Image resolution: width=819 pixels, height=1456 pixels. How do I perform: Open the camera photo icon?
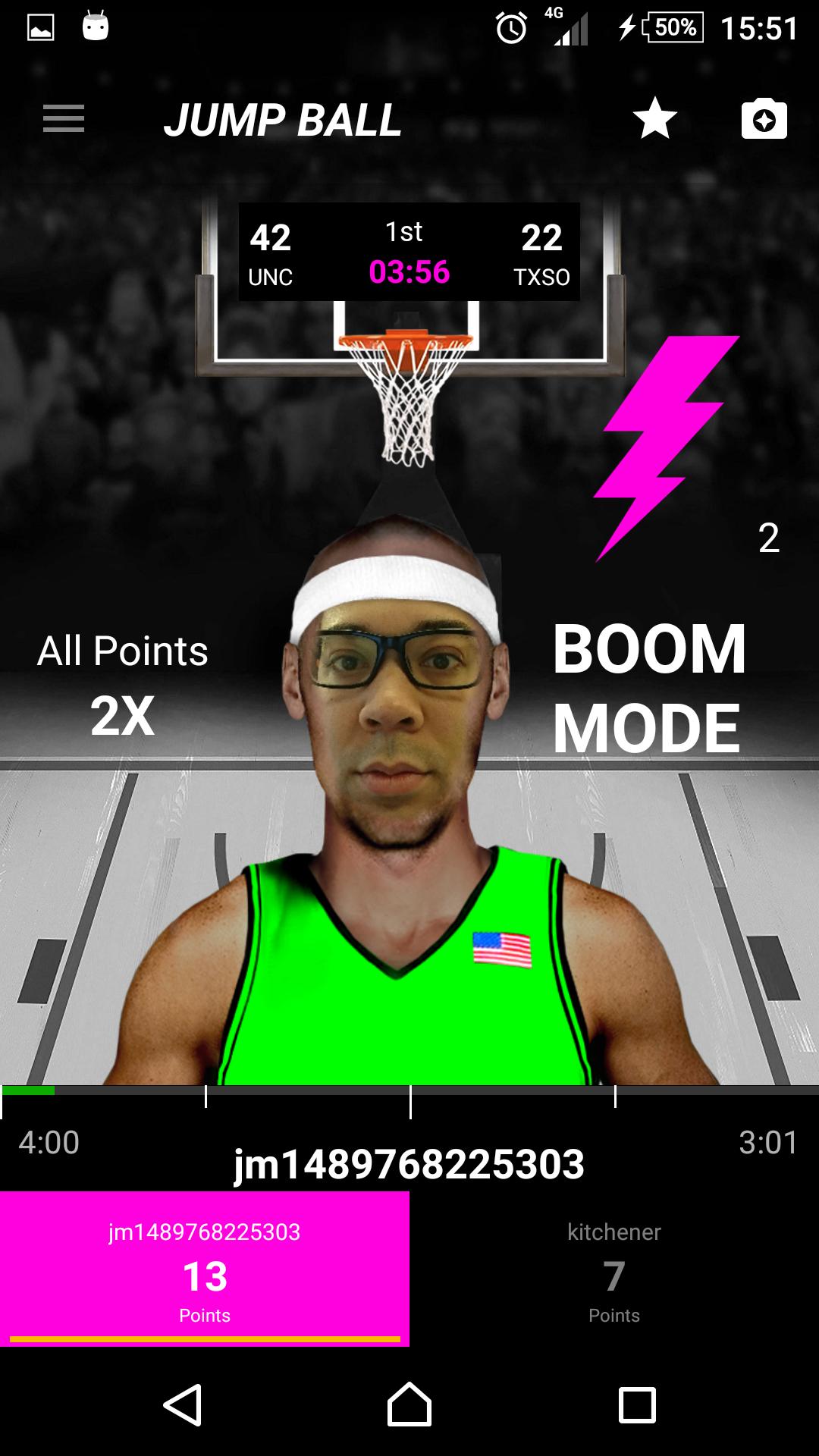click(764, 119)
